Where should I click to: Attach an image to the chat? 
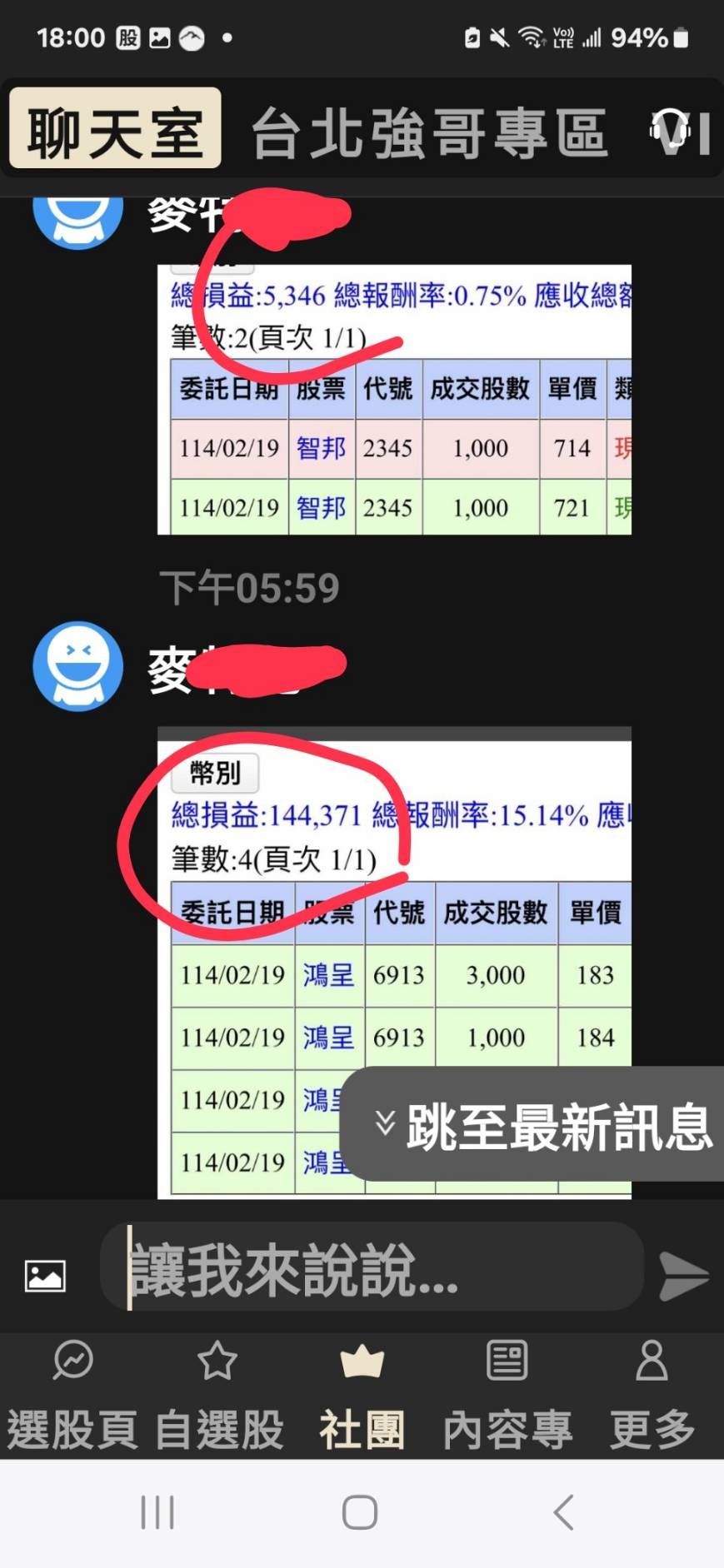45,1276
